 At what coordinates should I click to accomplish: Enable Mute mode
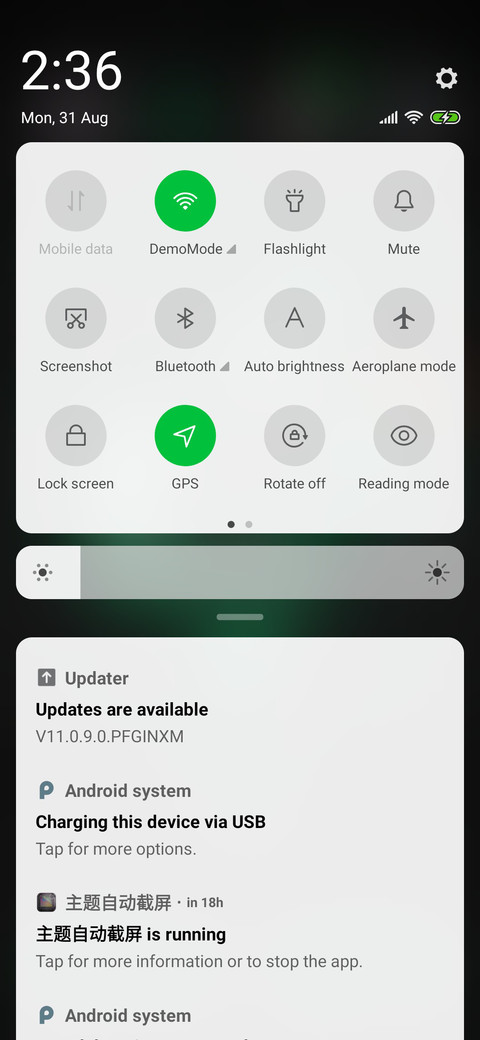pos(404,201)
